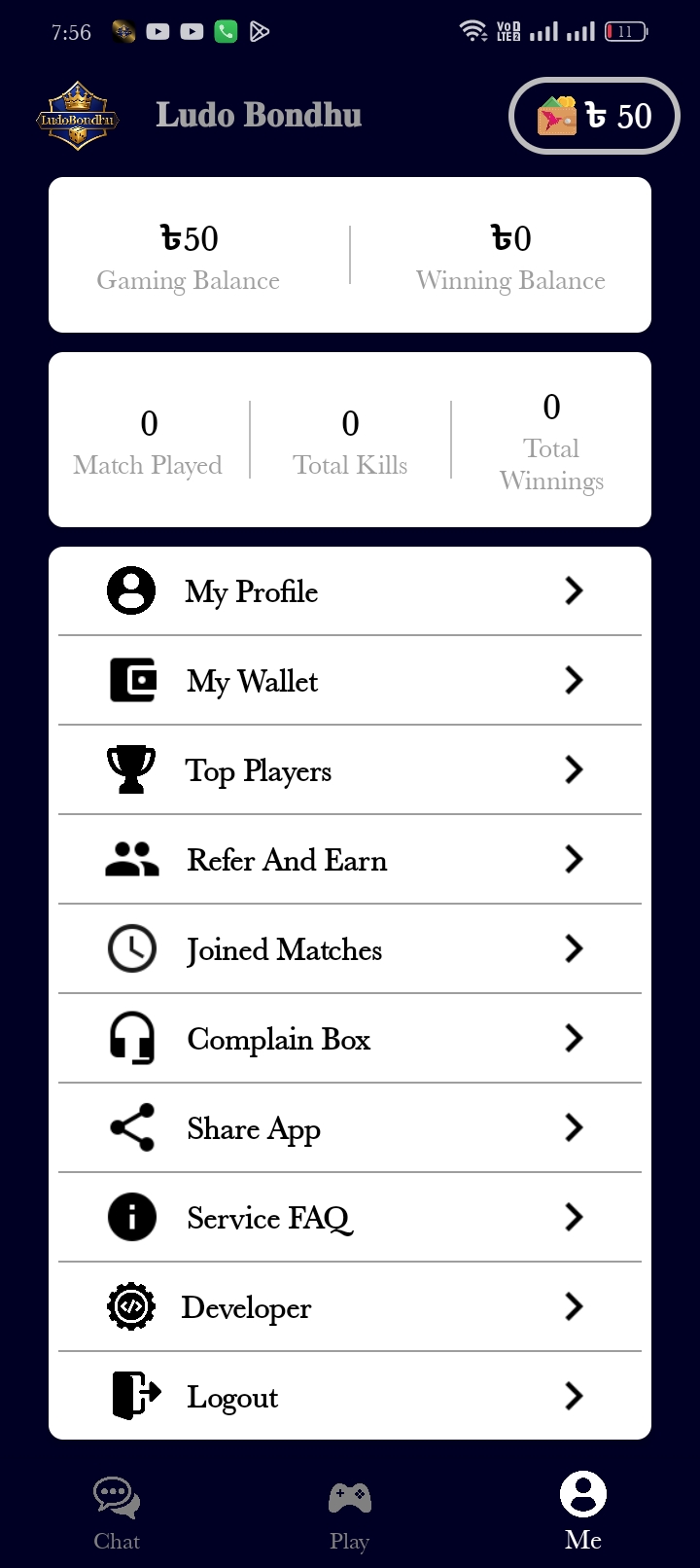Tap Logout to sign out
The height and width of the screenshot is (1568, 700).
click(x=350, y=1397)
